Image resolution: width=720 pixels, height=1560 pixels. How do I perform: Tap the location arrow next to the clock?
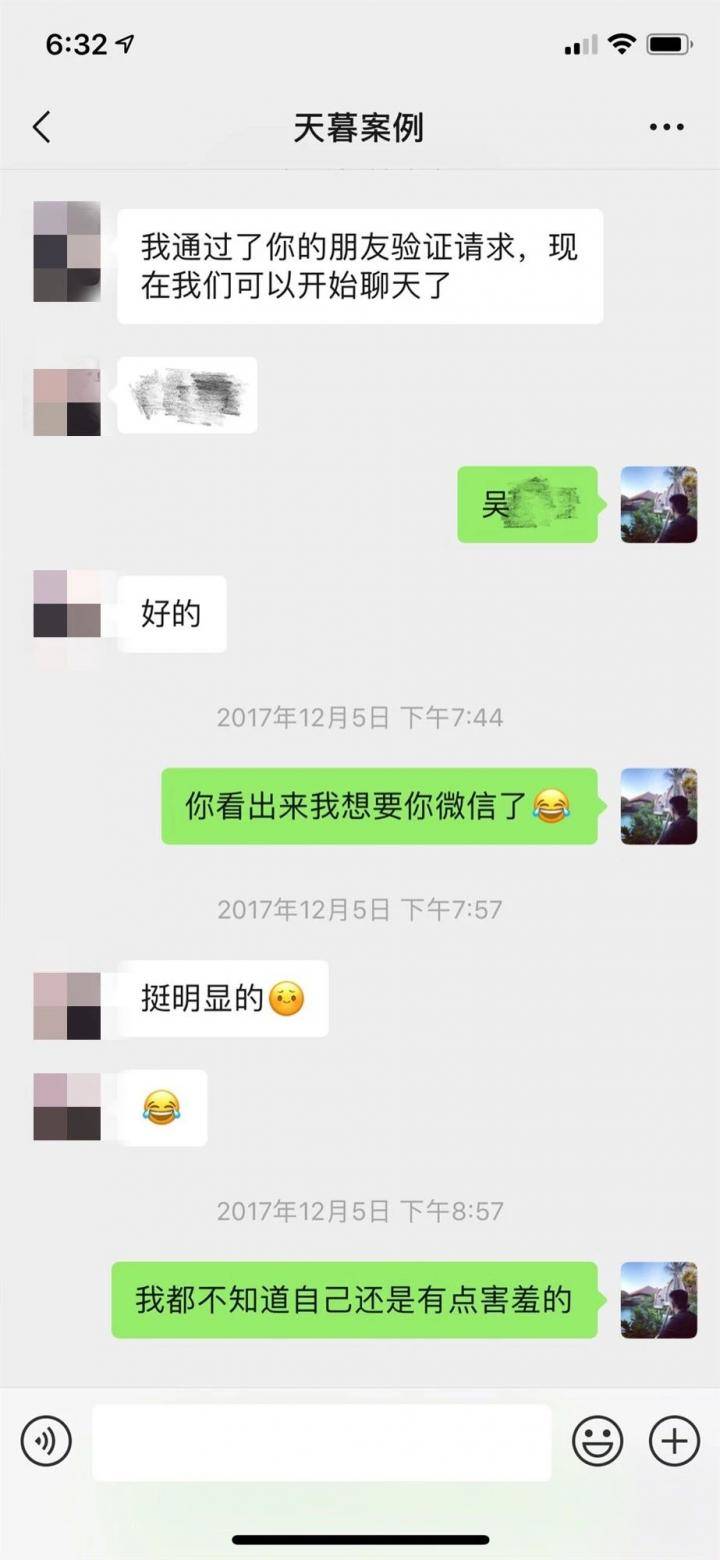[x=123, y=43]
